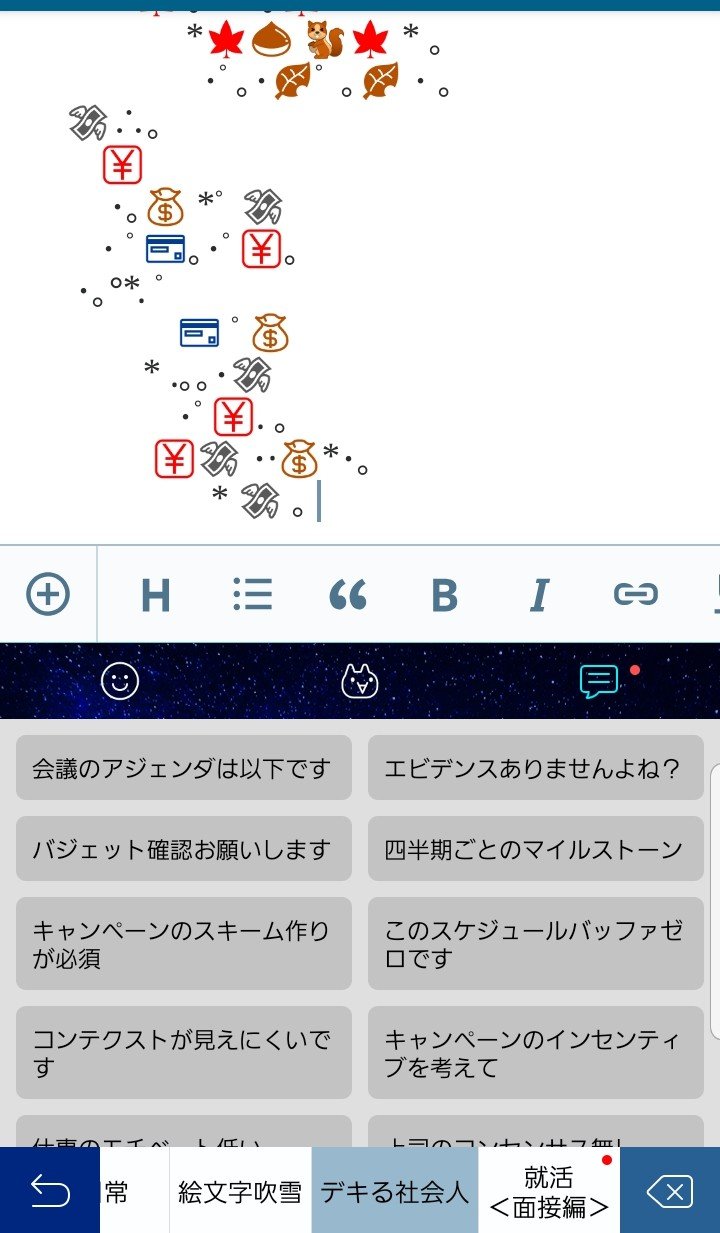The width and height of the screenshot is (720, 1233).
Task: Make text bold with B
Action: click(444, 595)
